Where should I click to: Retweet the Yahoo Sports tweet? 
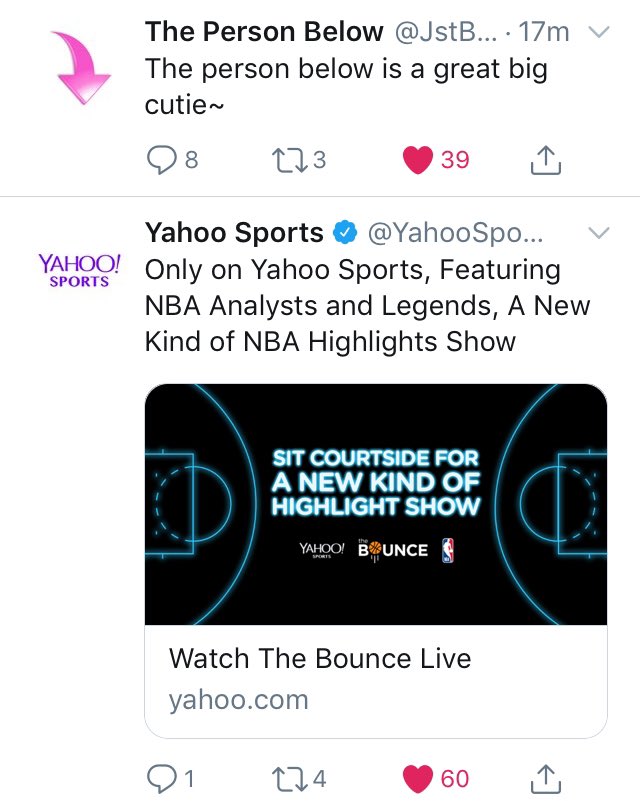click(289, 779)
